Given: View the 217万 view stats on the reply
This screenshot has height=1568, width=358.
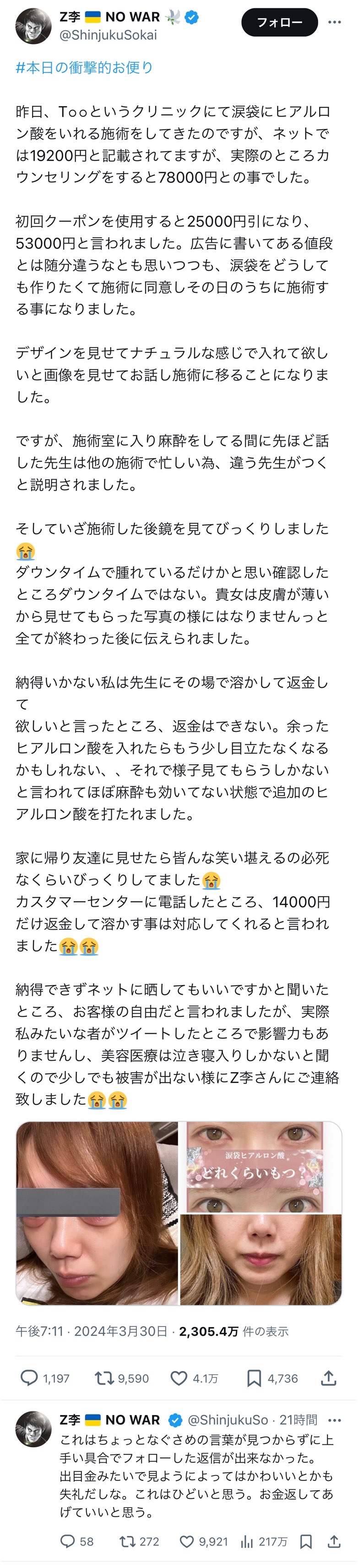Looking at the screenshot, I should (x=247, y=1541).
